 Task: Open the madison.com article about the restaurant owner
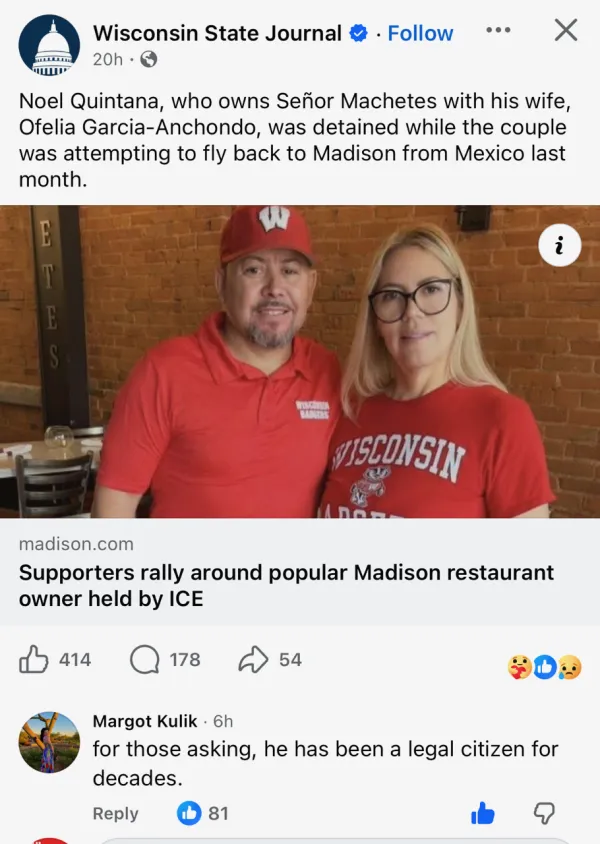pyautogui.click(x=286, y=586)
